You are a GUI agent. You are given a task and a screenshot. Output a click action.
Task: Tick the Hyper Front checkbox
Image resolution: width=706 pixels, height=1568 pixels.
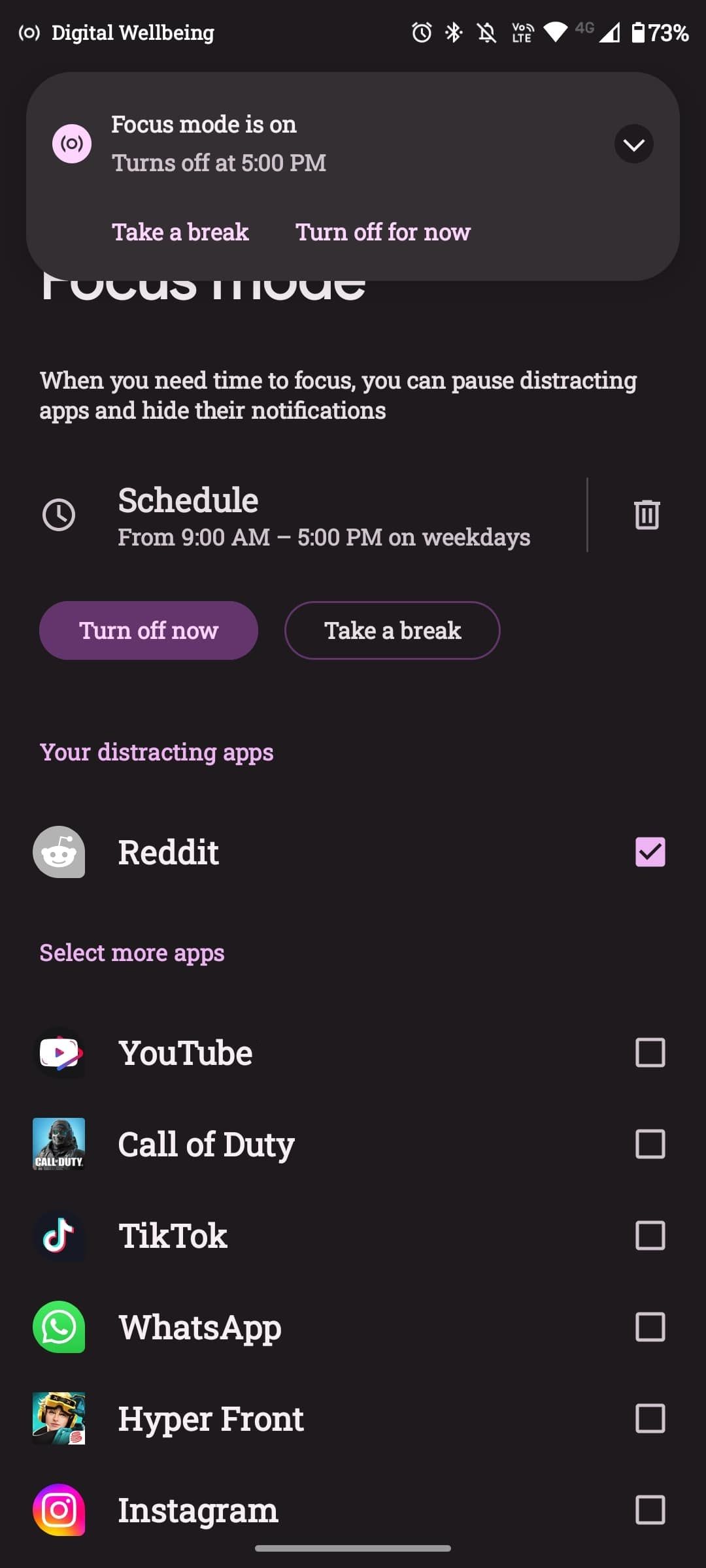coord(650,1418)
